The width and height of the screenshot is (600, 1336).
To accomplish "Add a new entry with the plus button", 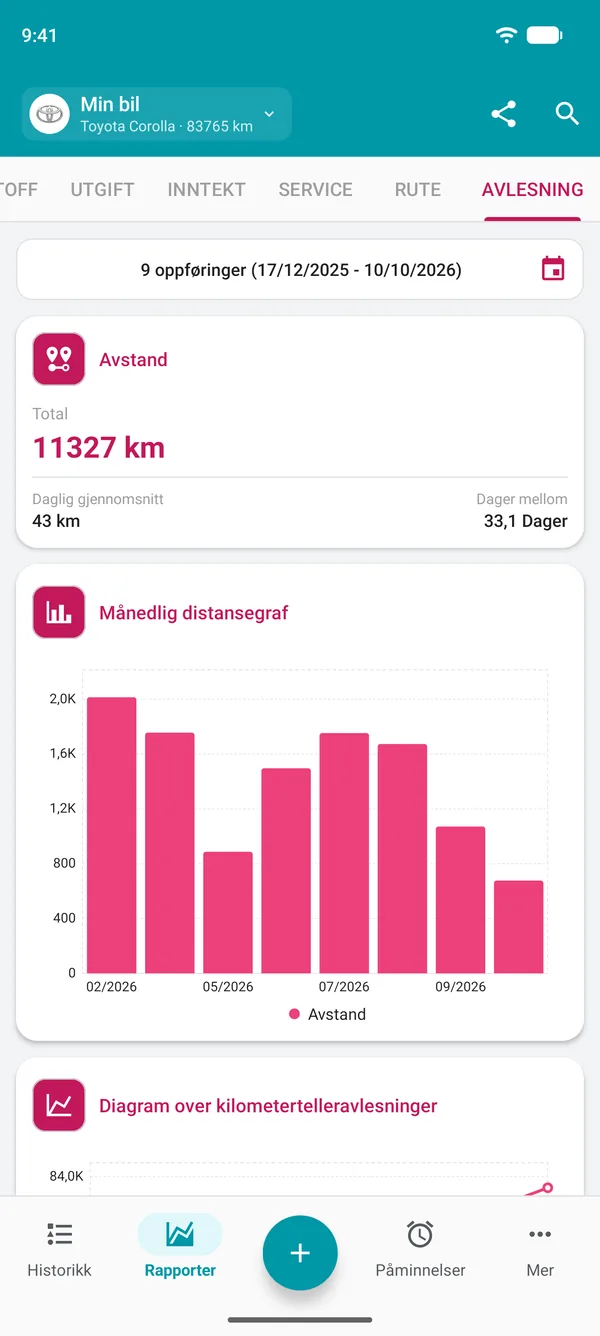I will click(300, 1253).
